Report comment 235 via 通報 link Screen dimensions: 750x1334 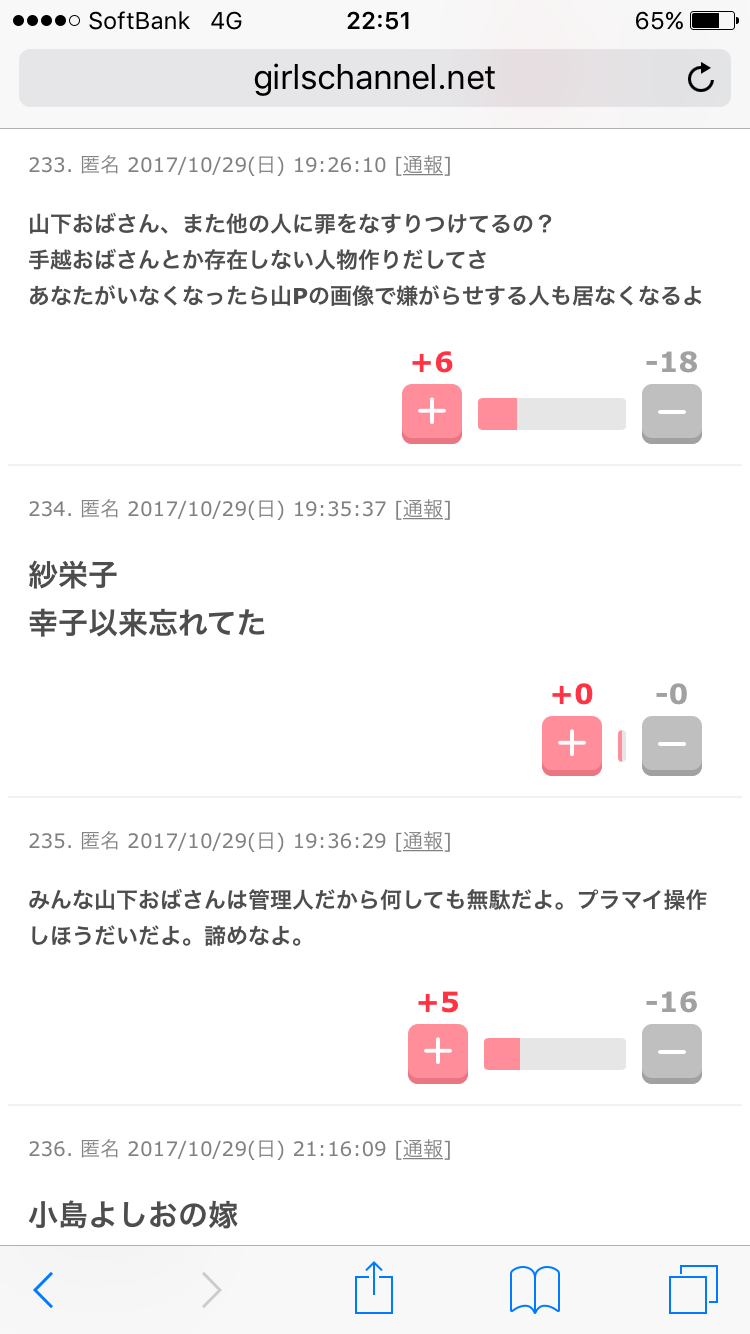423,841
